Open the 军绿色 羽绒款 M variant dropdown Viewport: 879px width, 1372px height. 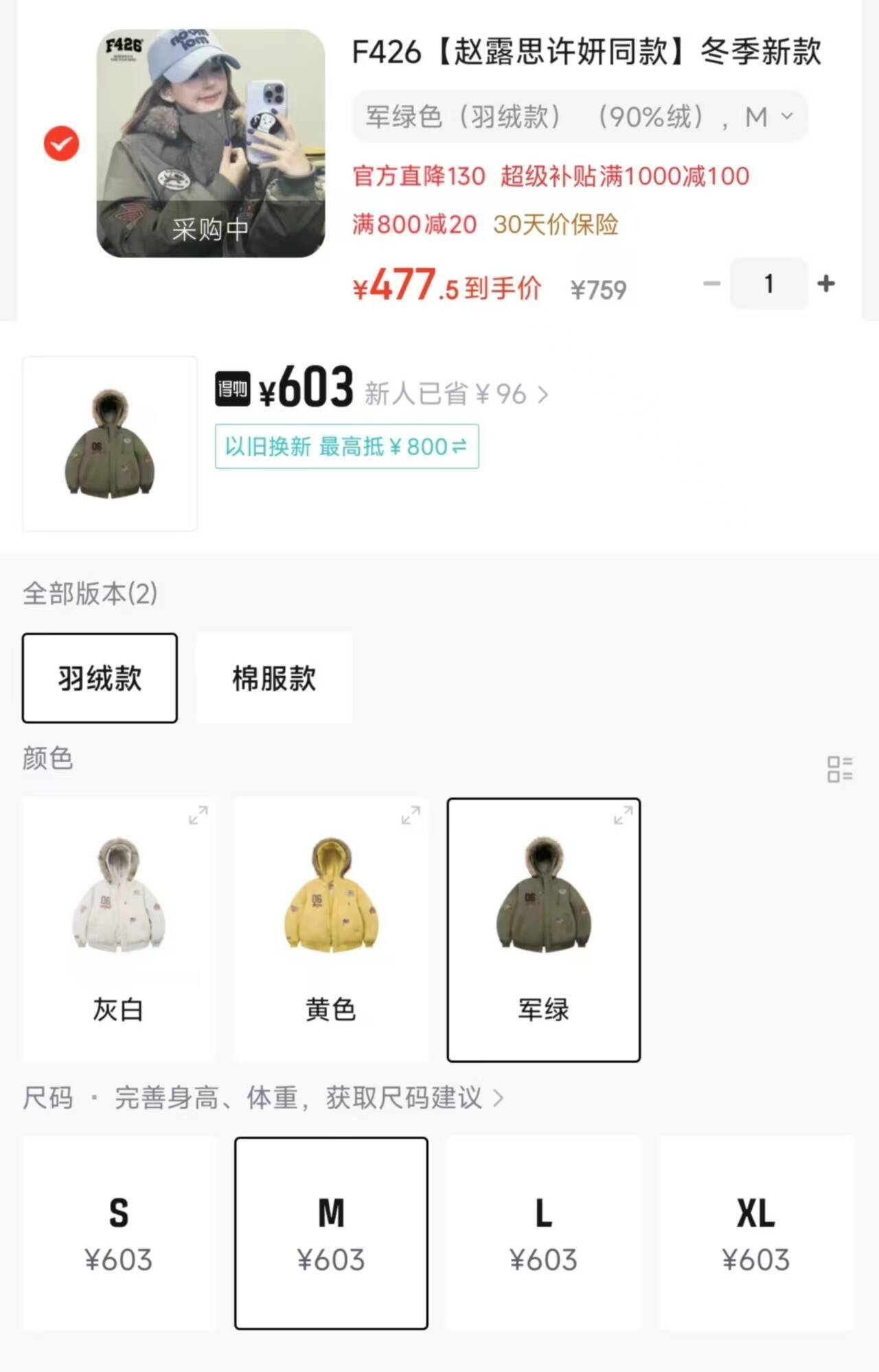[x=579, y=117]
